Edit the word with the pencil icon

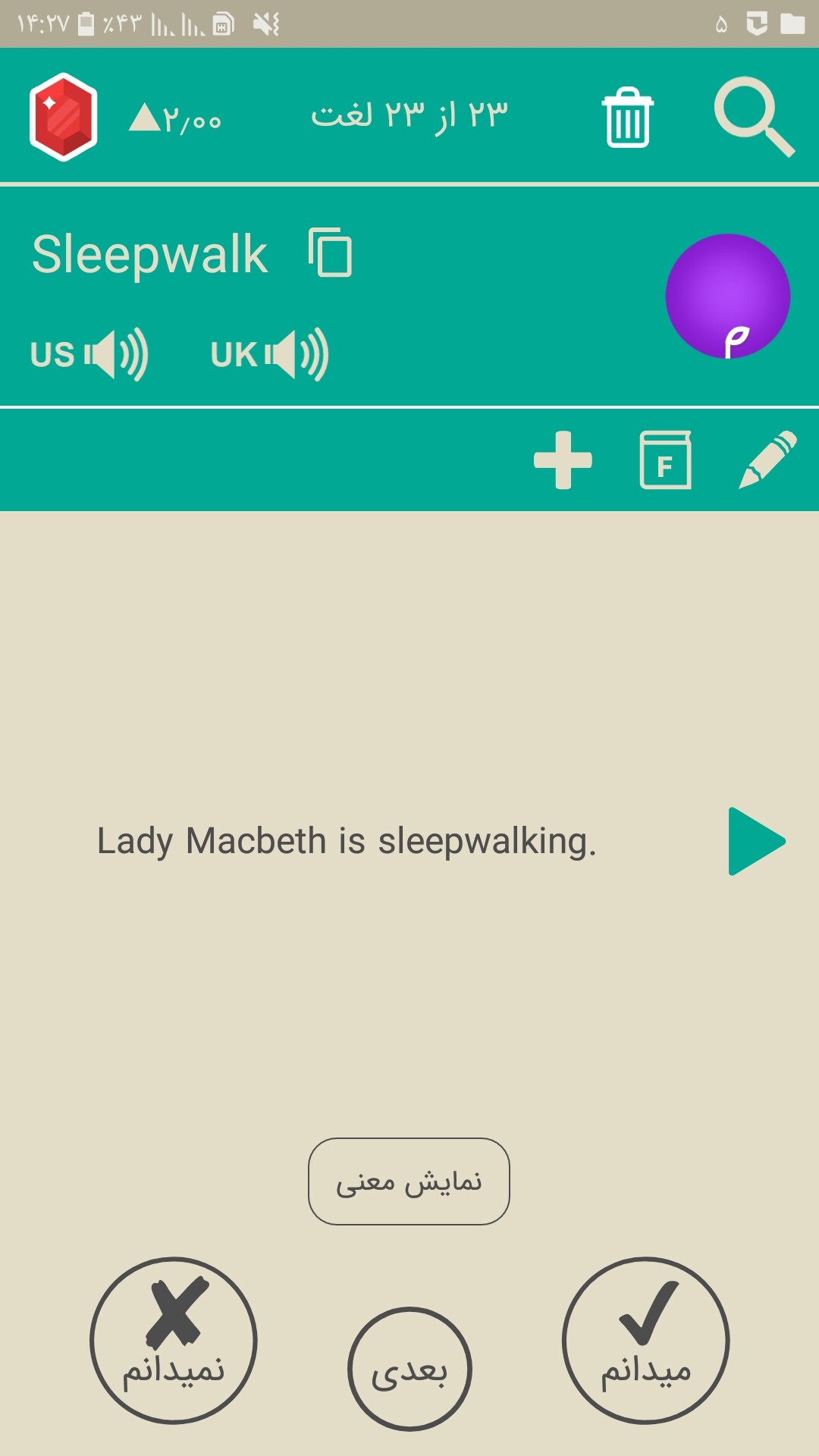pyautogui.click(x=767, y=460)
